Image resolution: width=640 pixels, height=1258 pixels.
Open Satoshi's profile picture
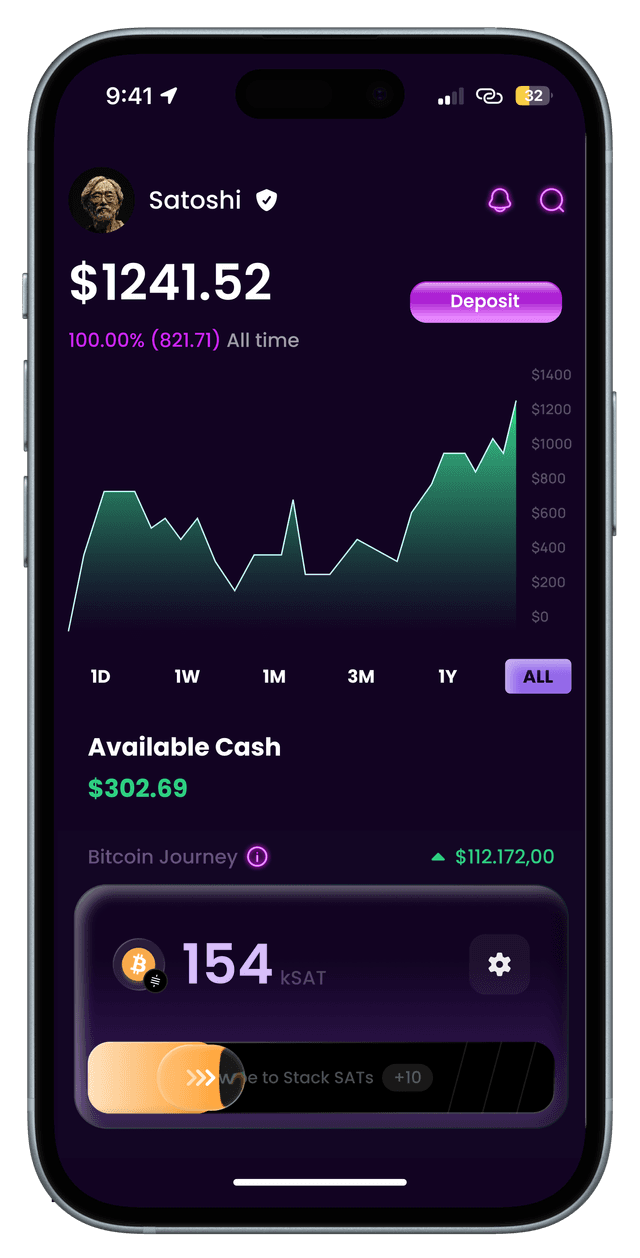coord(101,201)
